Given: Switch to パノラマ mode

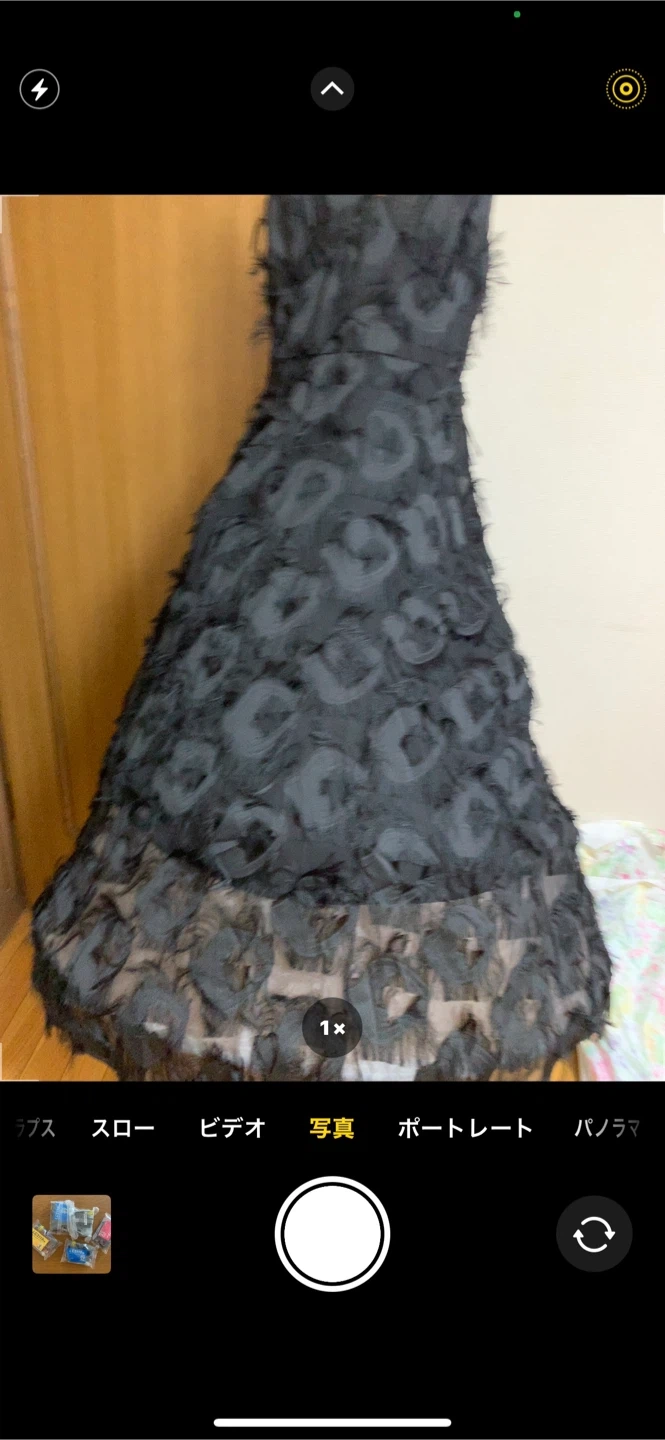Looking at the screenshot, I should click(x=606, y=1128).
